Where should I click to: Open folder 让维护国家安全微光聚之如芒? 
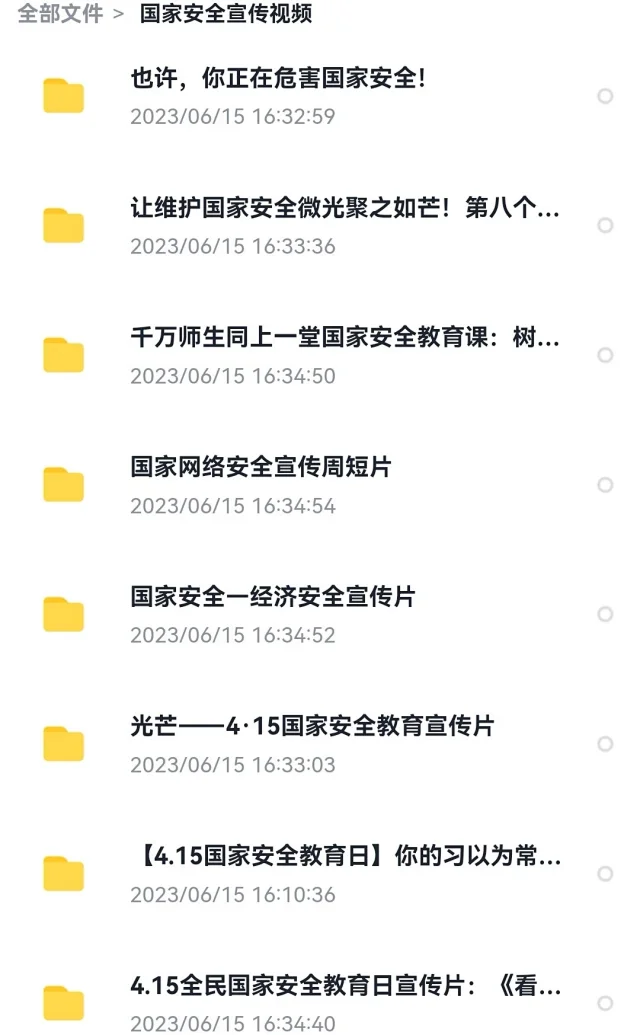[320, 226]
